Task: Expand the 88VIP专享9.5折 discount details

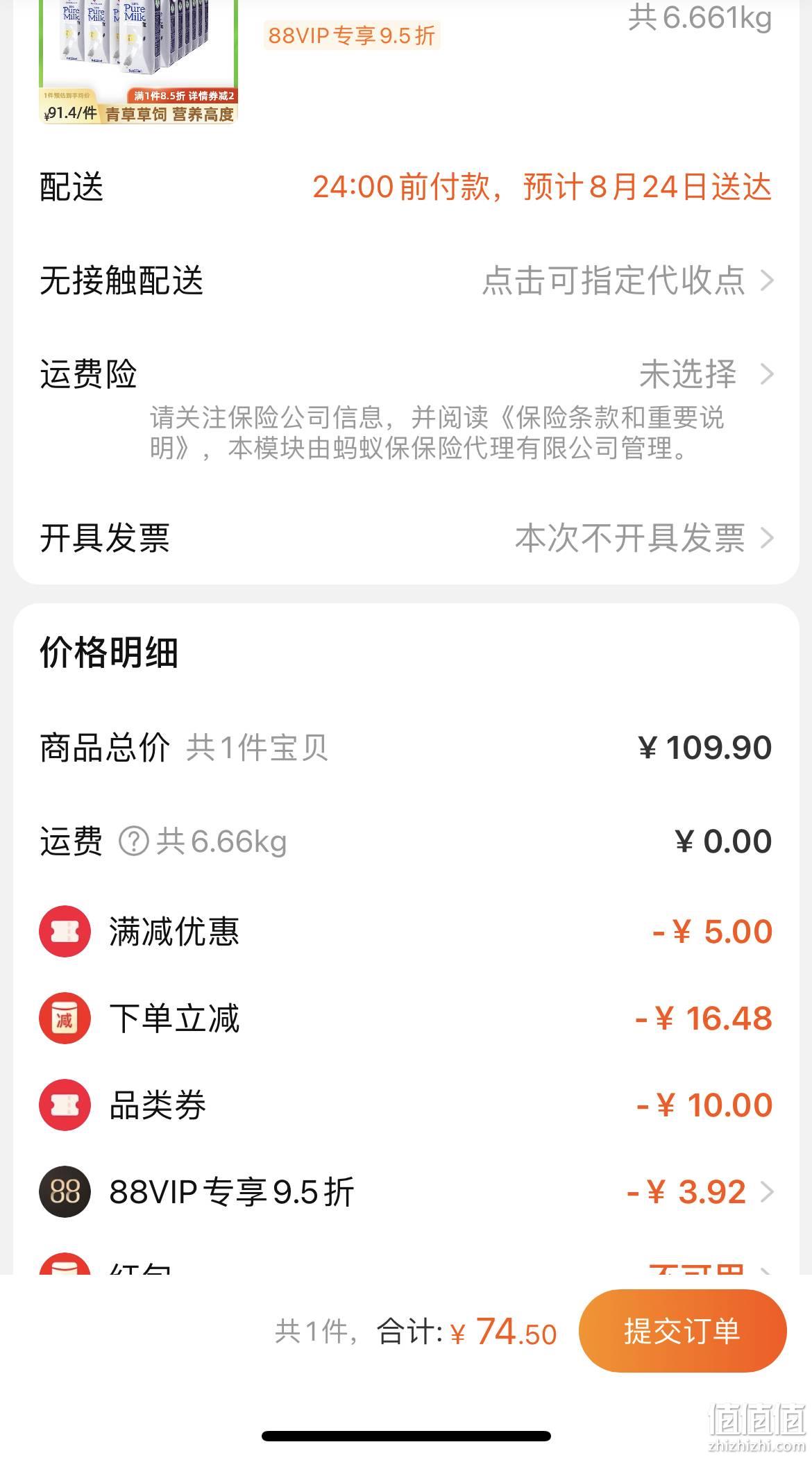Action: (406, 1191)
